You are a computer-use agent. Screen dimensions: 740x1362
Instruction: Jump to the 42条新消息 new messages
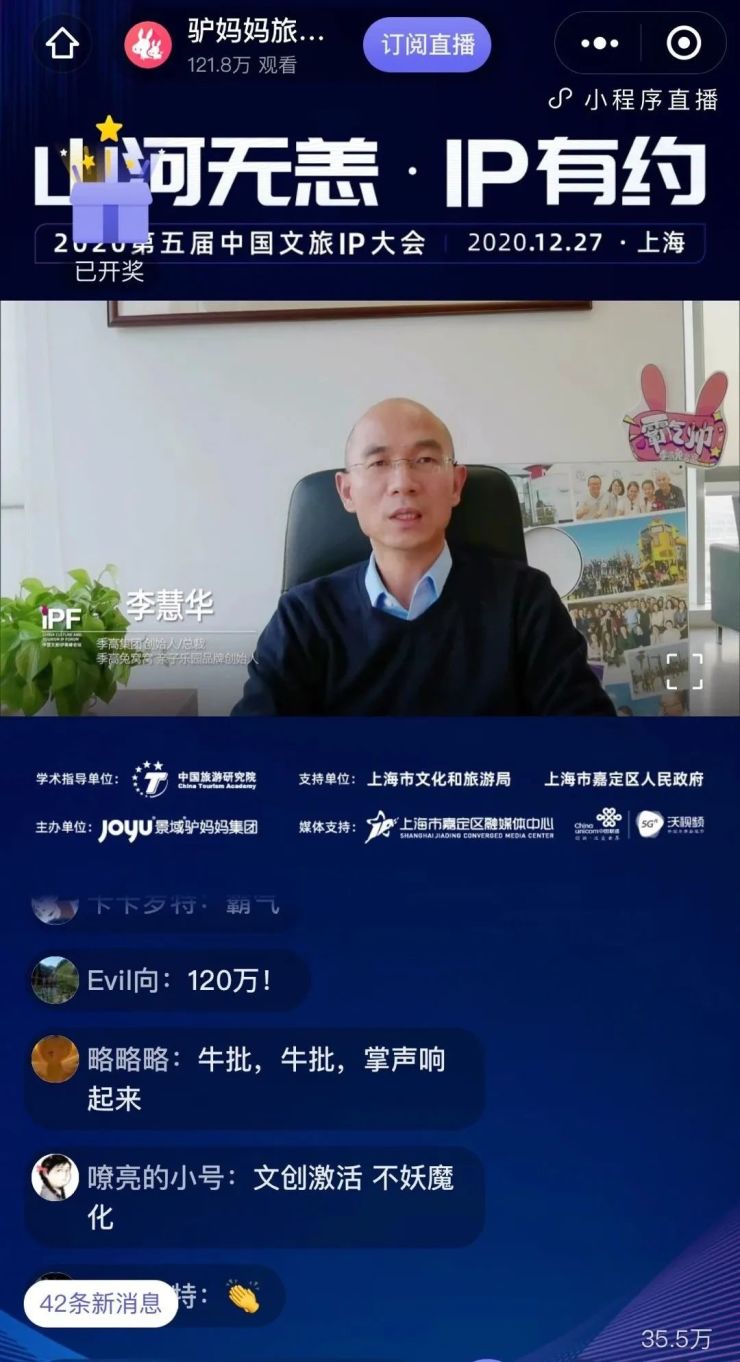coord(100,1303)
